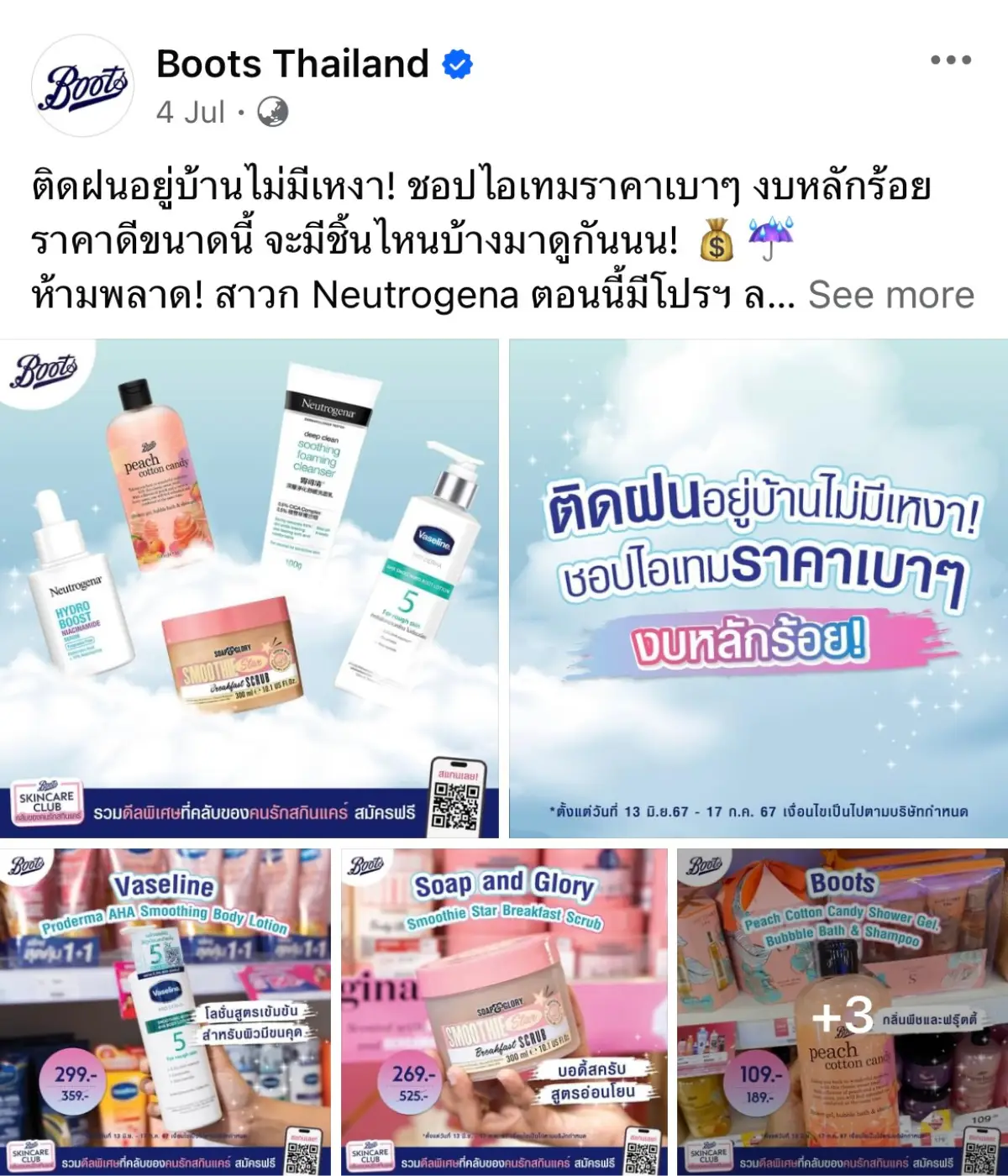The height and width of the screenshot is (1176, 1008).
Task: Tap the Boots profile picture
Action: 82,86
